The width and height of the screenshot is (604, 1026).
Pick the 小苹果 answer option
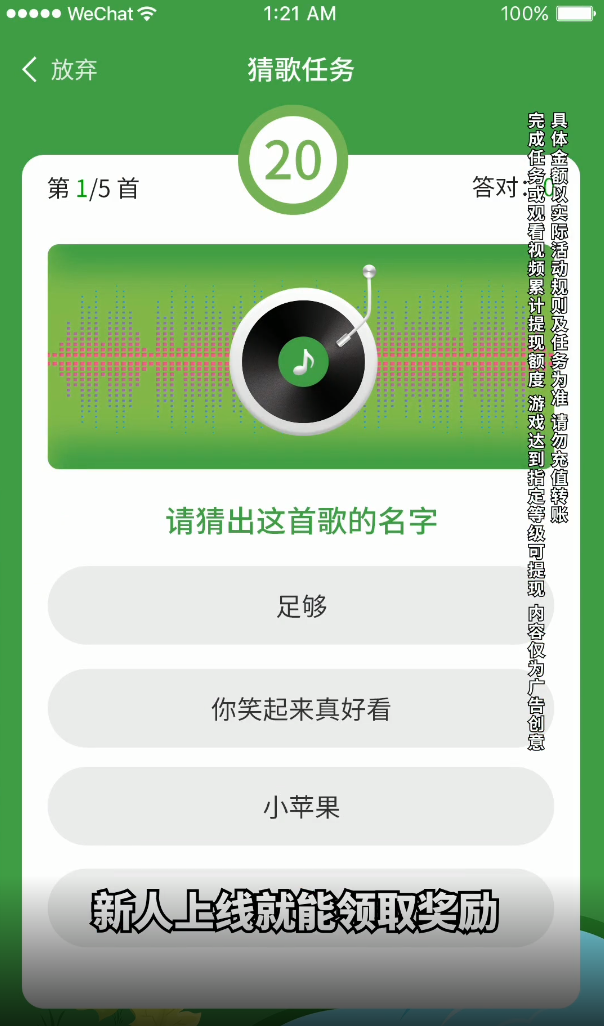point(300,807)
